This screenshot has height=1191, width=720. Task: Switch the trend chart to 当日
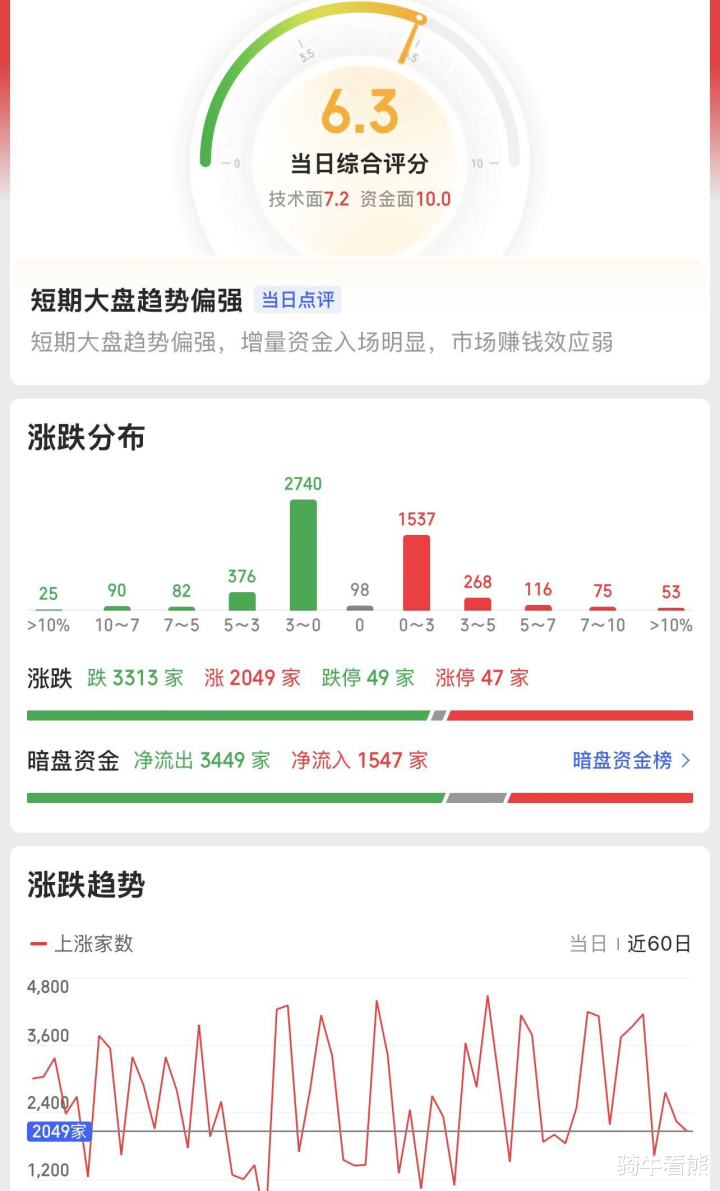(588, 943)
